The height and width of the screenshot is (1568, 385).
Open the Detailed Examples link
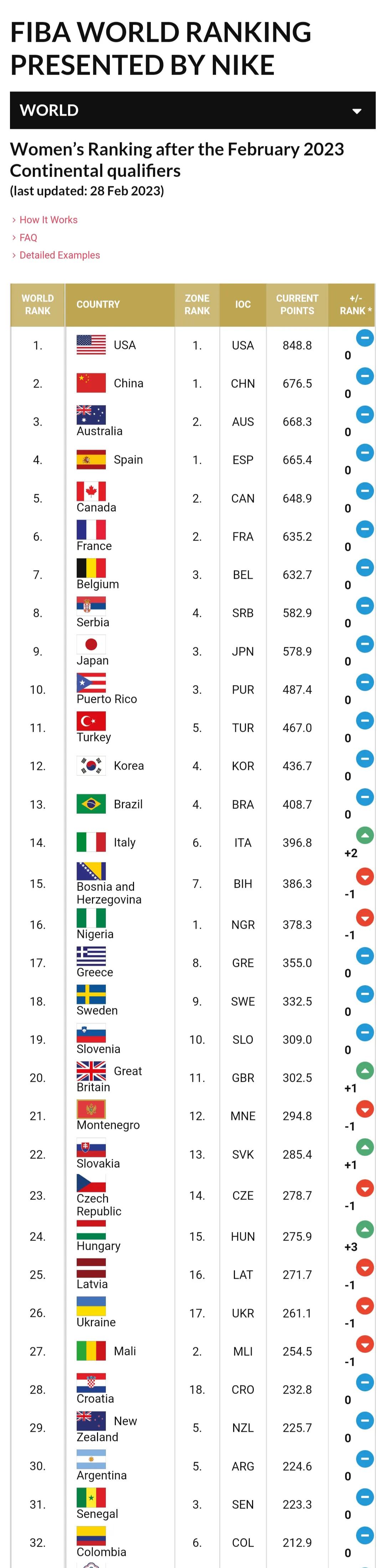(x=59, y=255)
